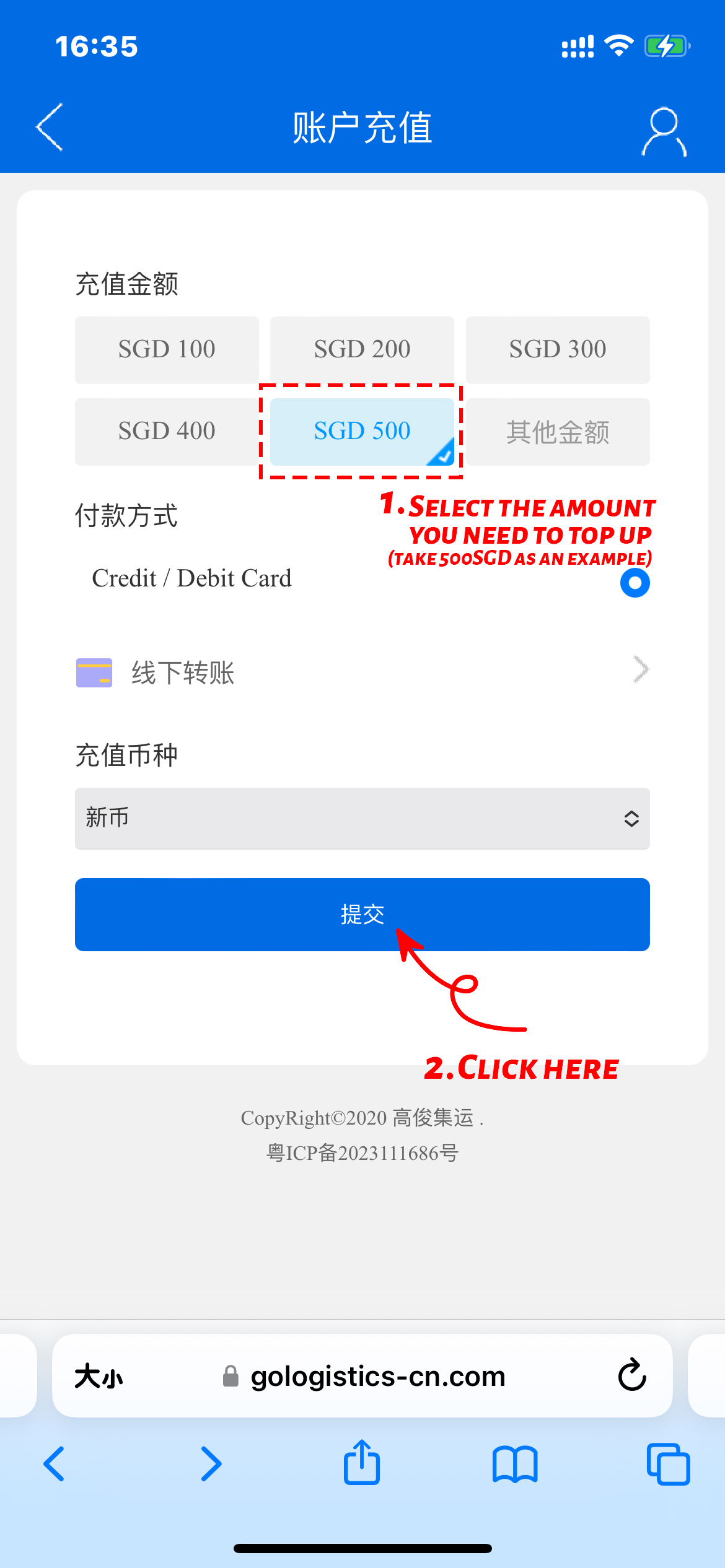Choose SGD 200 top-up amount

click(x=362, y=349)
